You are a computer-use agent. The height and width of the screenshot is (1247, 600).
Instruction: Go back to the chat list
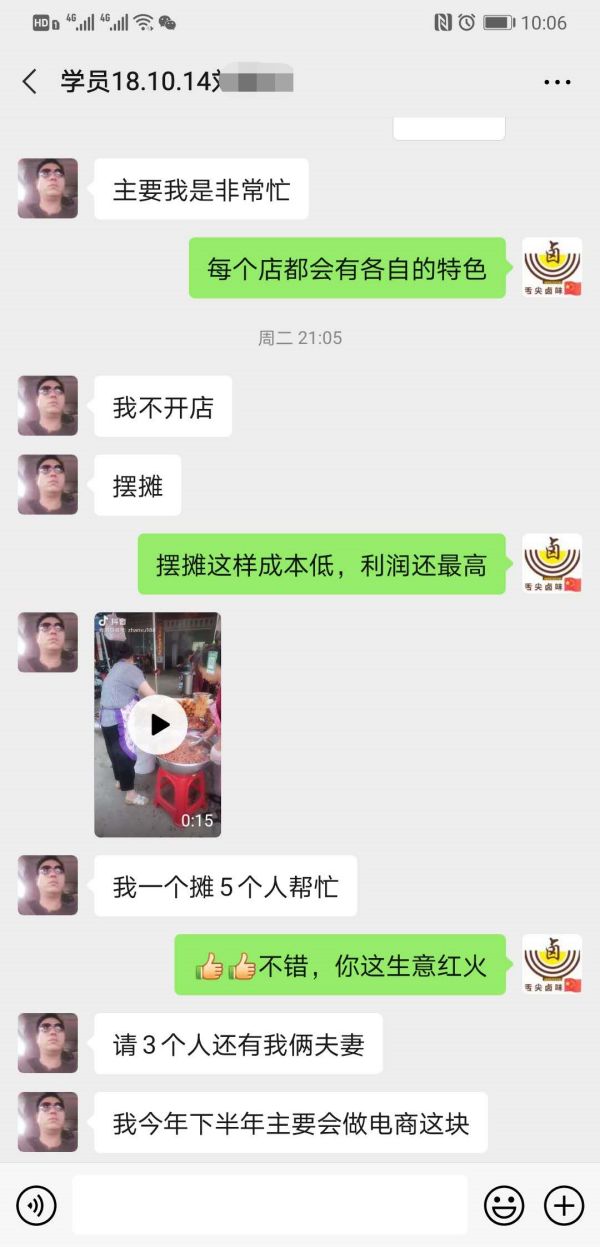click(29, 82)
